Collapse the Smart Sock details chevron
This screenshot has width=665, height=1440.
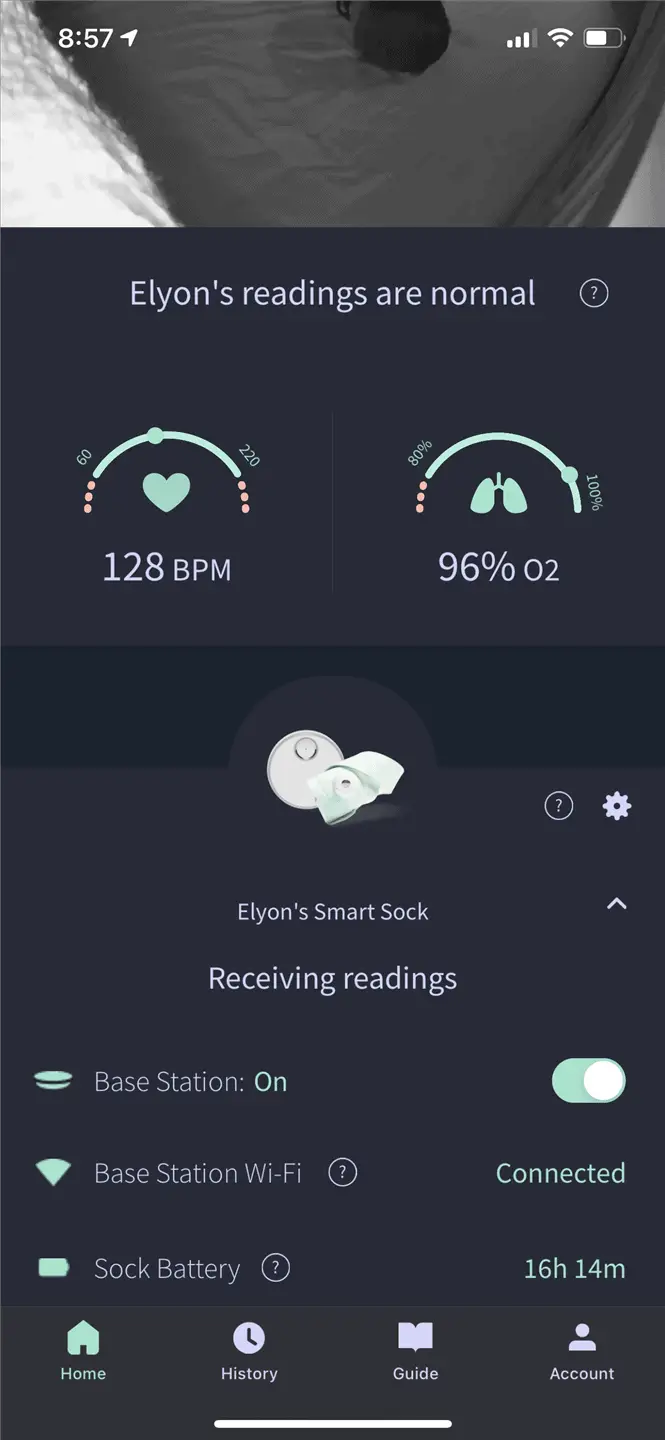[617, 904]
